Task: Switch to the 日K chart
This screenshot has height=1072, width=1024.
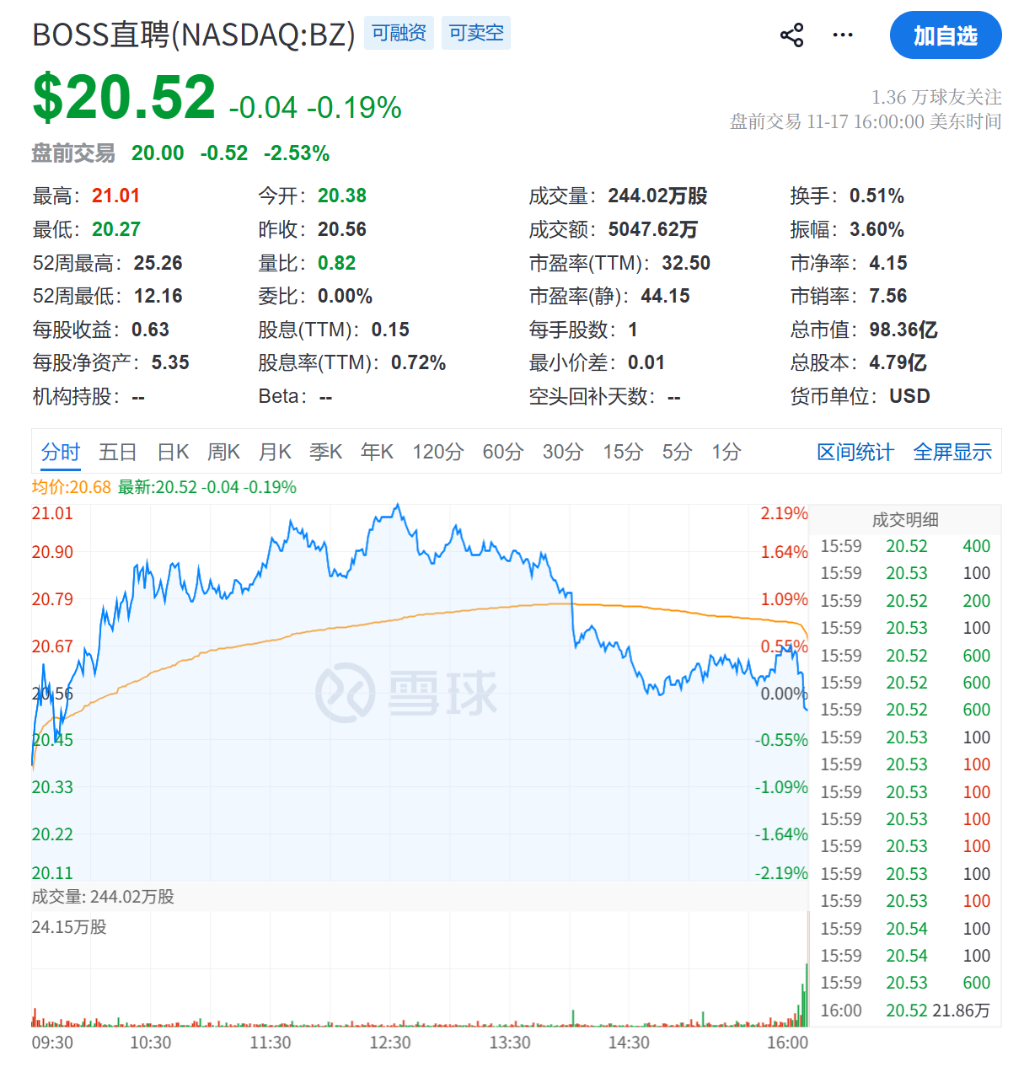Action: pyautogui.click(x=173, y=452)
